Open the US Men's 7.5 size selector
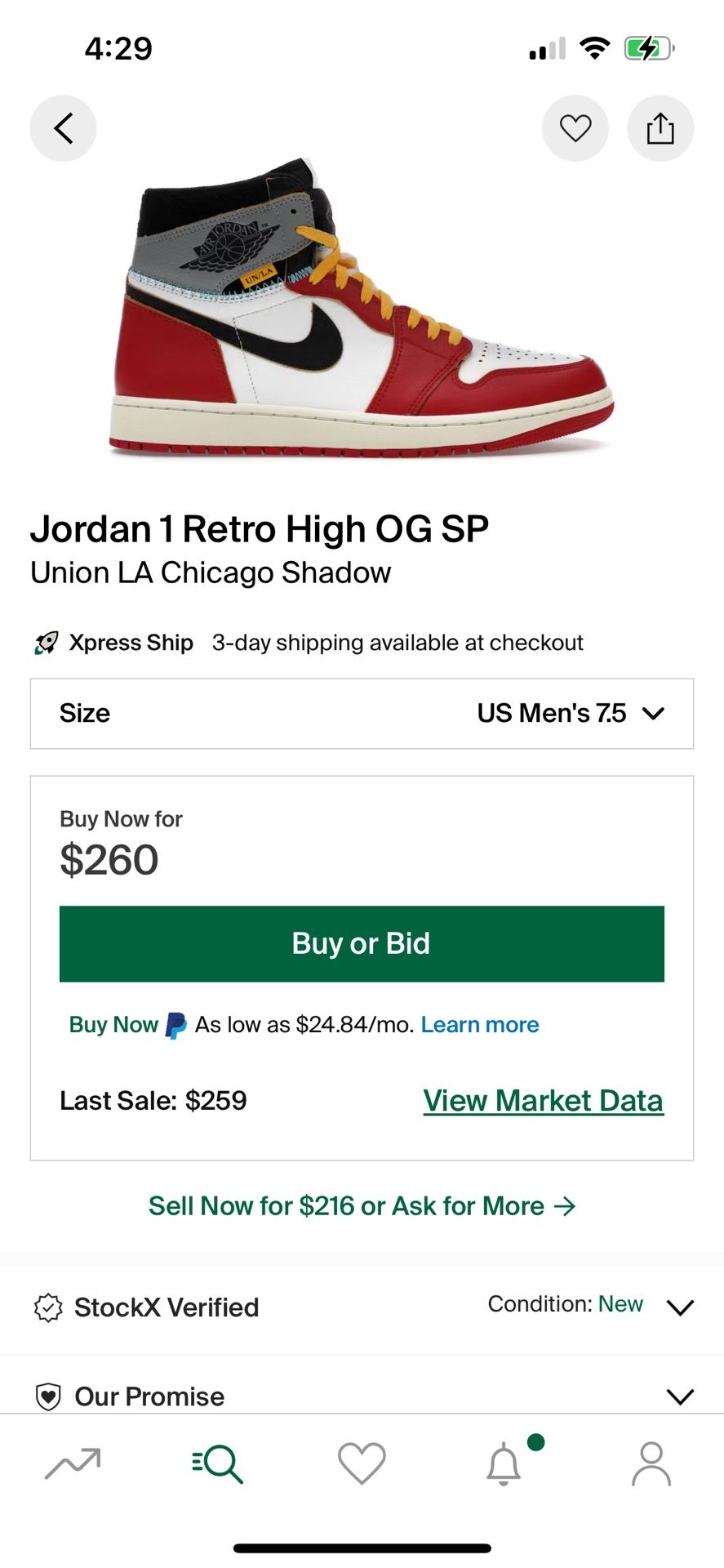724x1568 pixels. point(362,713)
